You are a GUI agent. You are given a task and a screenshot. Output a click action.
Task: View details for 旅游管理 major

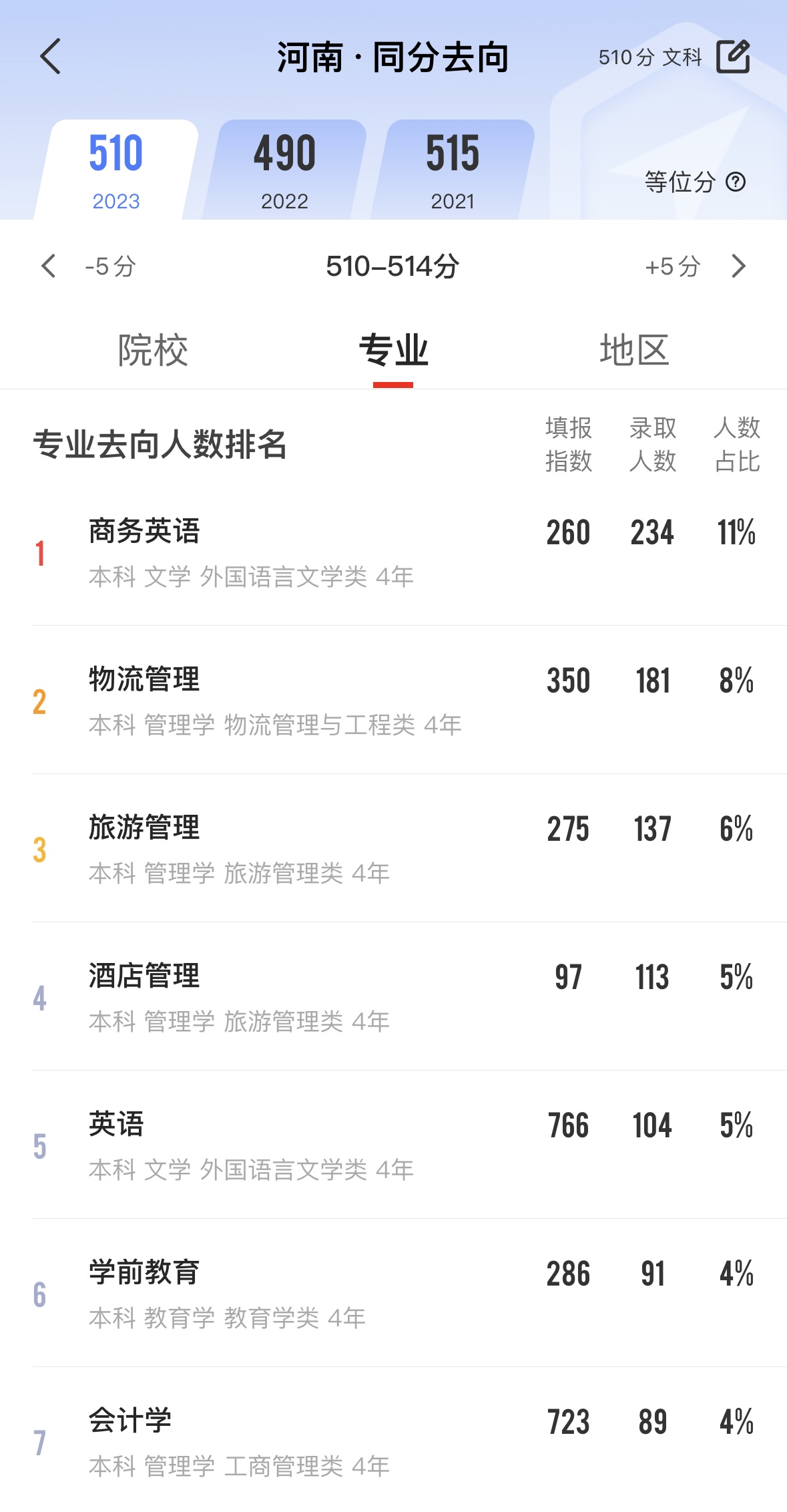(x=393, y=849)
